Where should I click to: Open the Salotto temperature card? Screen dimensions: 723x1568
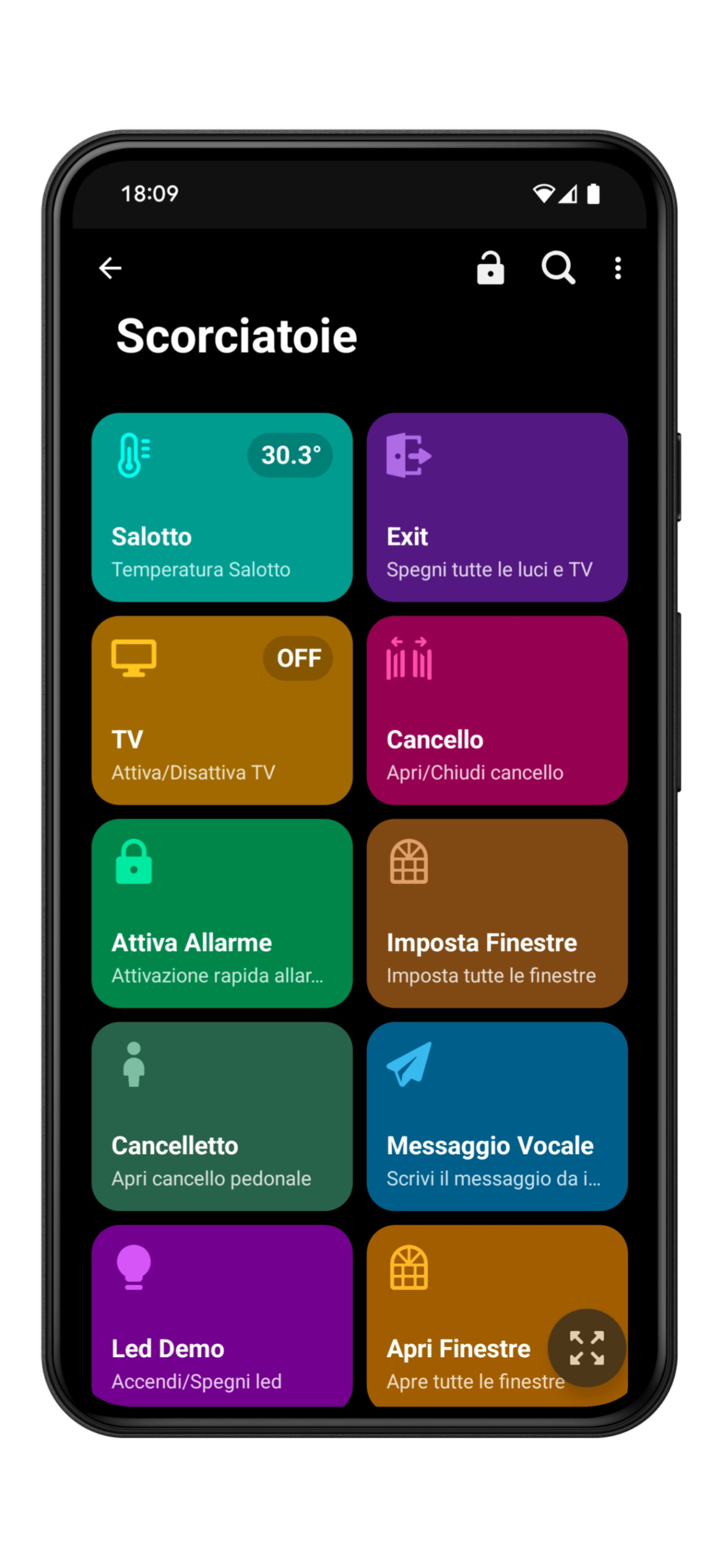point(221,507)
